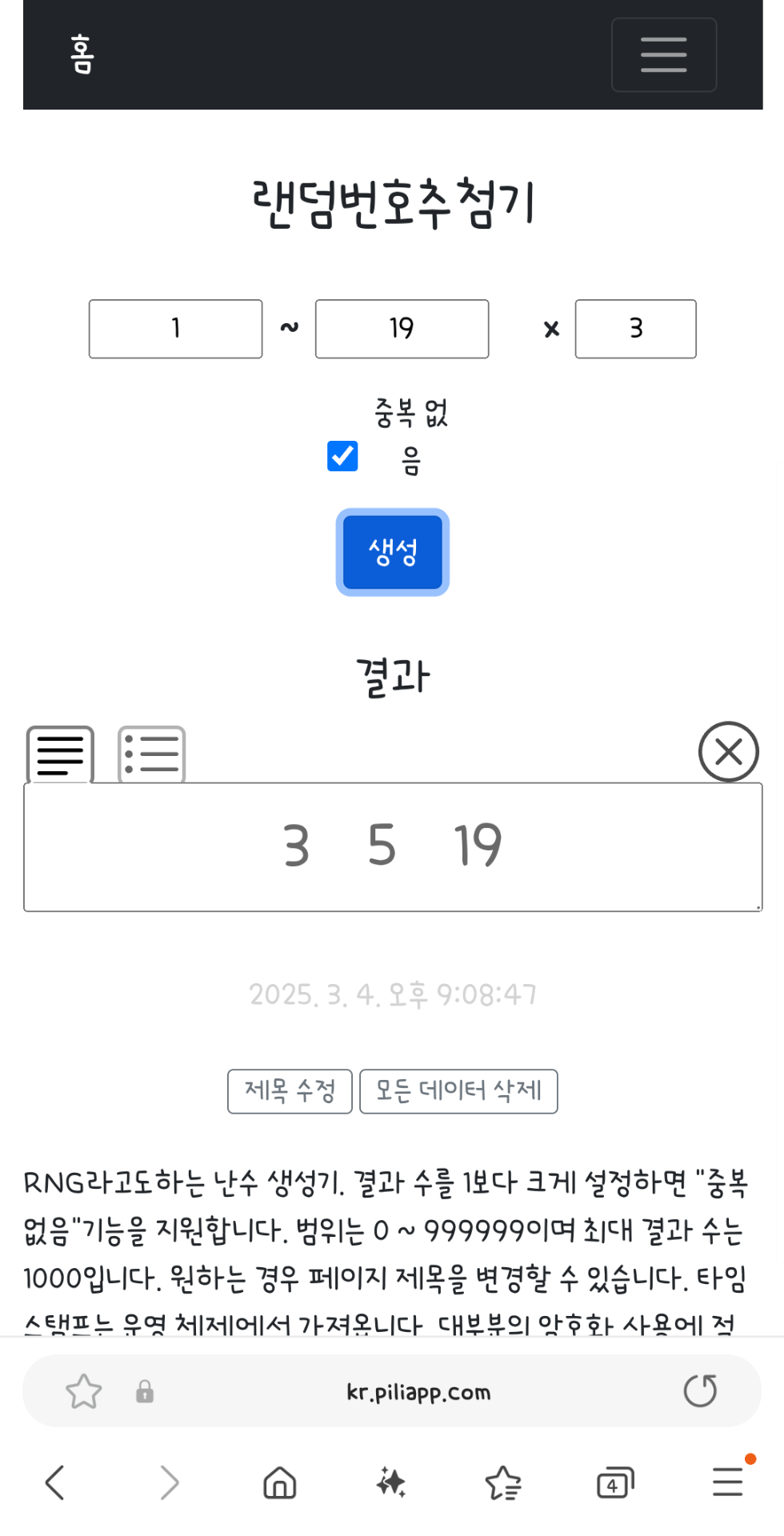The width and height of the screenshot is (784, 1536).
Task: Reload the page with the refresh icon
Action: pyautogui.click(x=700, y=1391)
